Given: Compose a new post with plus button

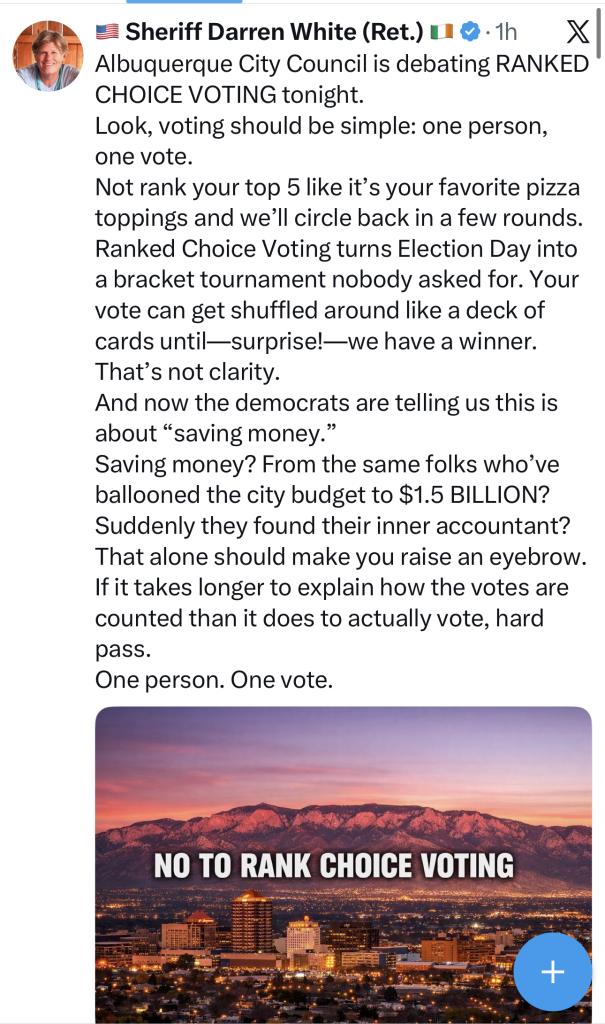Looking at the screenshot, I should coord(552,971).
